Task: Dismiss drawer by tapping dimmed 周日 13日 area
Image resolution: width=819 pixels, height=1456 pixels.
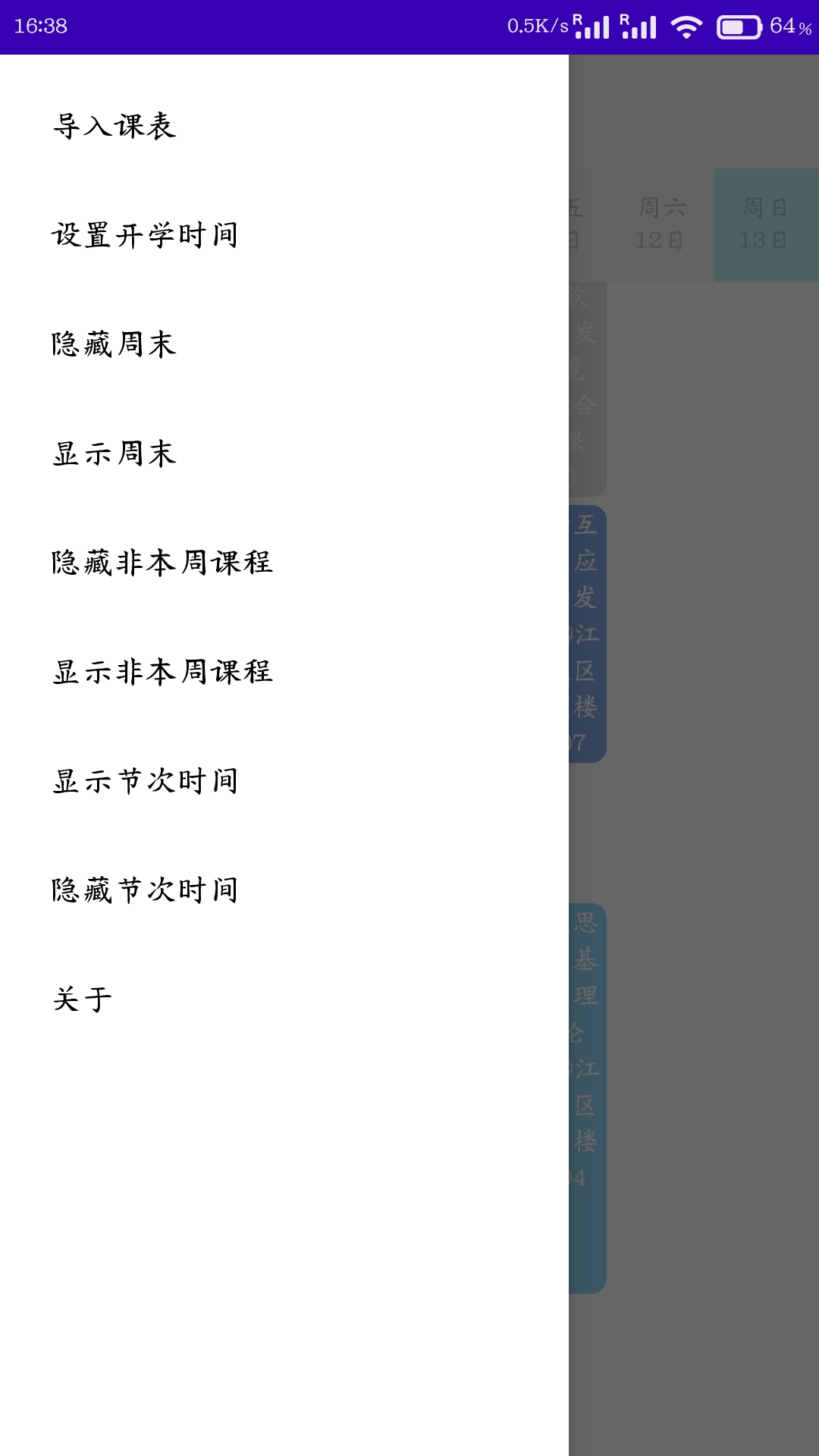Action: pyautogui.click(x=765, y=224)
